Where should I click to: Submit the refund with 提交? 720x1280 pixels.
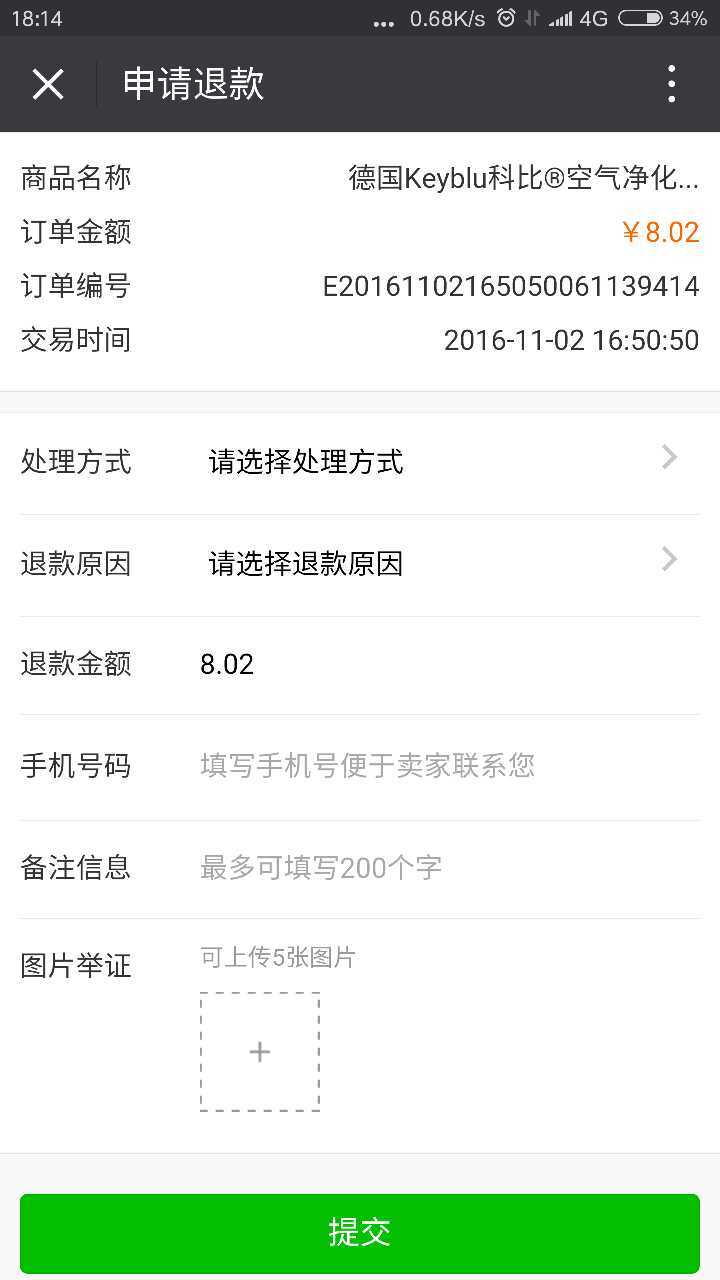(x=360, y=1233)
